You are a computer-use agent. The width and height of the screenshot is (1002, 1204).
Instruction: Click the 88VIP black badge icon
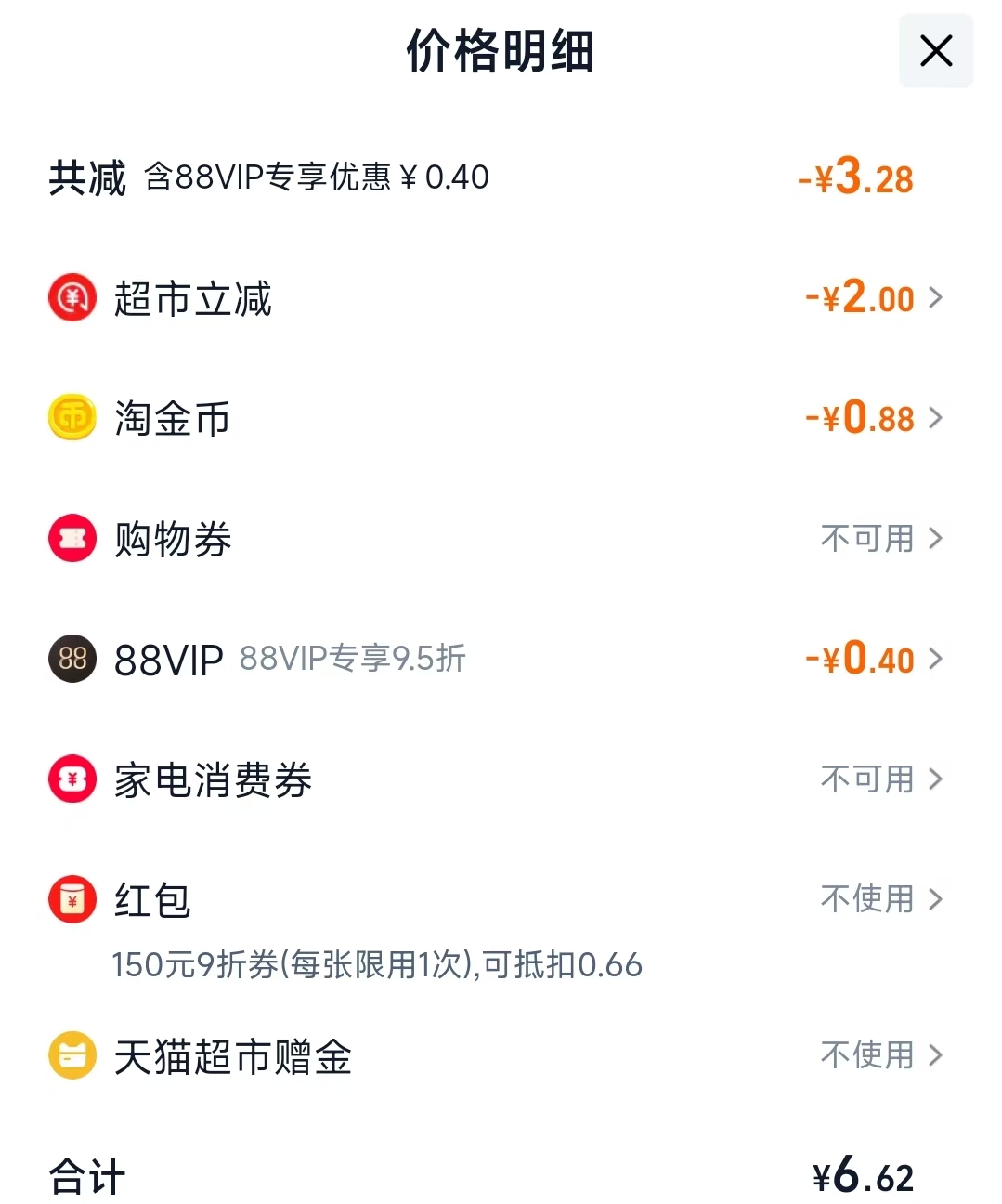pos(71,659)
